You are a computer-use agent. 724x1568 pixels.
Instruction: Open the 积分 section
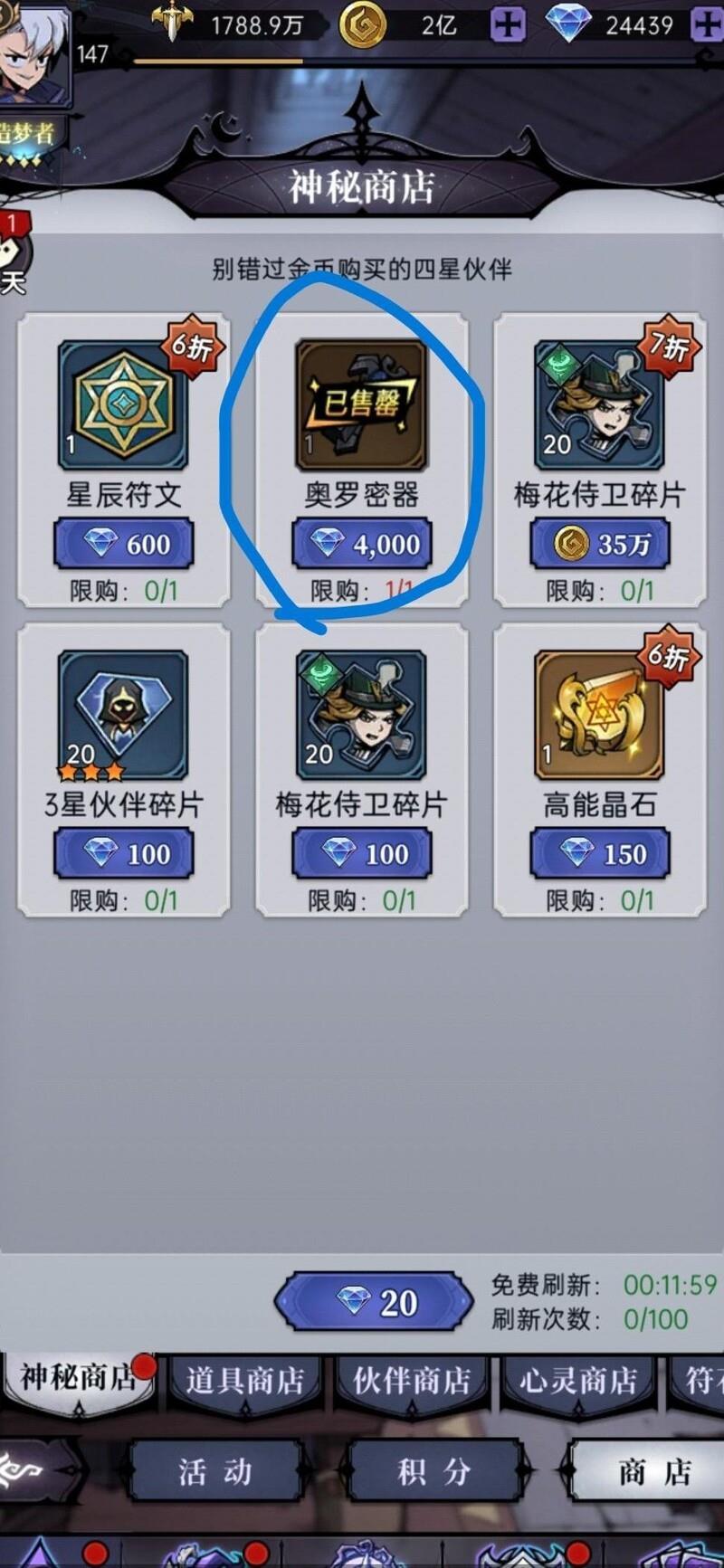[434, 1471]
